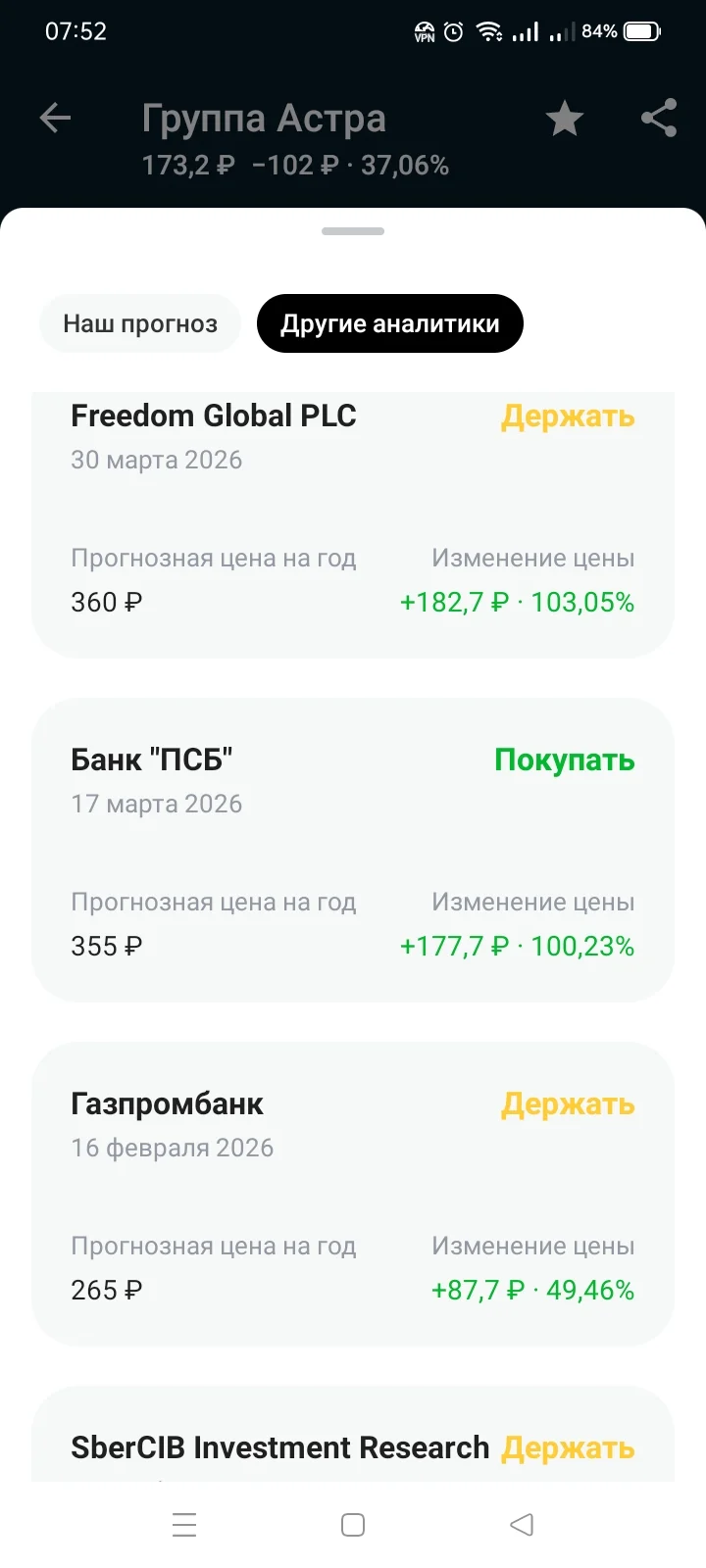Open the Freedom Global PLC forecast card
The width and height of the screenshot is (706, 1568).
(x=353, y=525)
